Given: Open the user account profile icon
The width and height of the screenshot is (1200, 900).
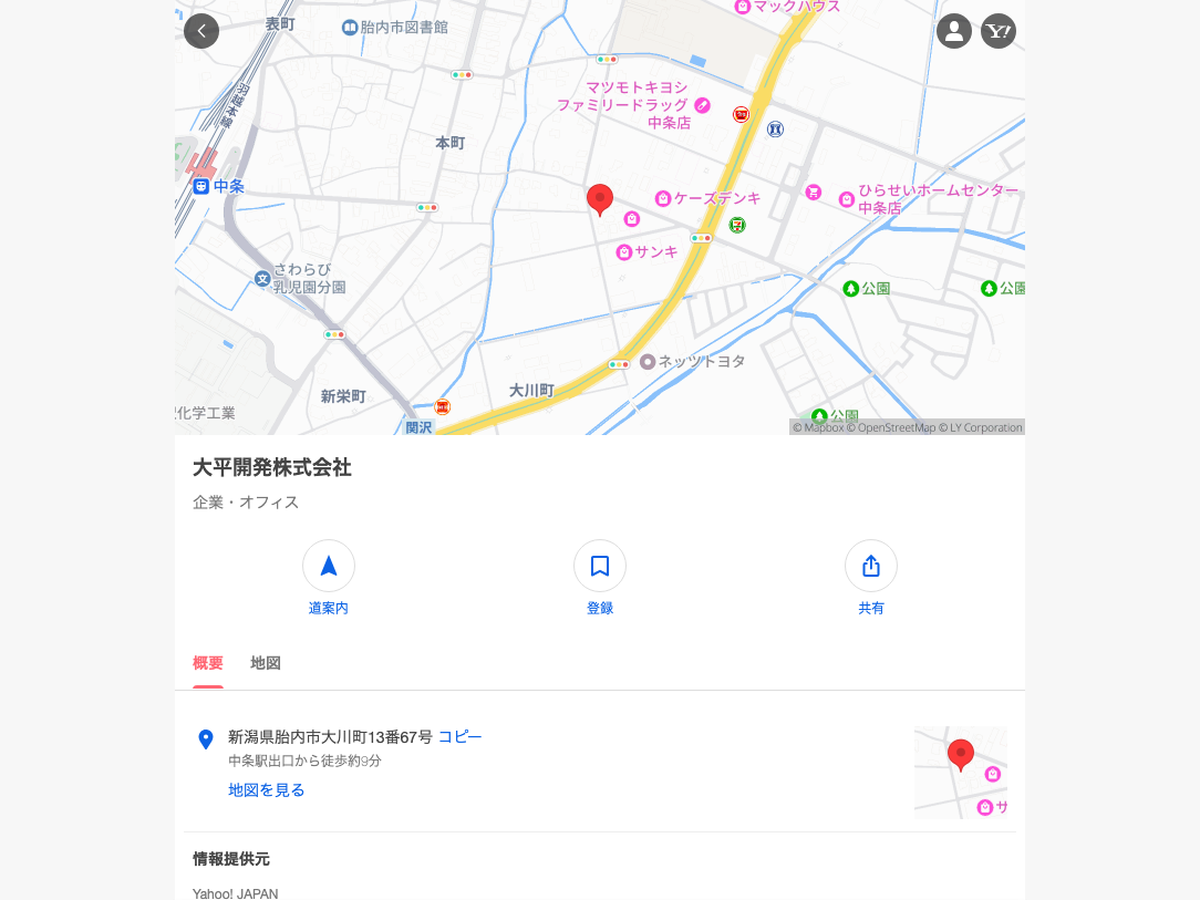Looking at the screenshot, I should 954,31.
